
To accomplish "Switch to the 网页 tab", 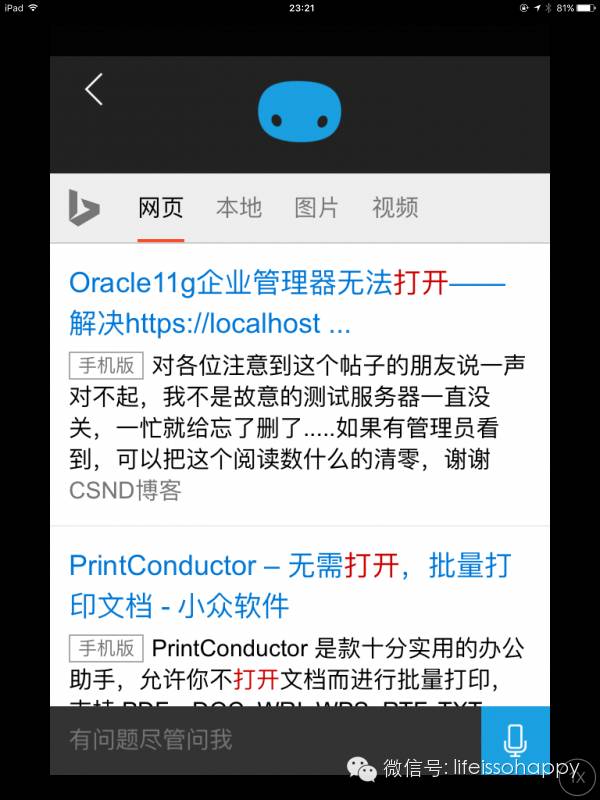I will [x=161, y=208].
